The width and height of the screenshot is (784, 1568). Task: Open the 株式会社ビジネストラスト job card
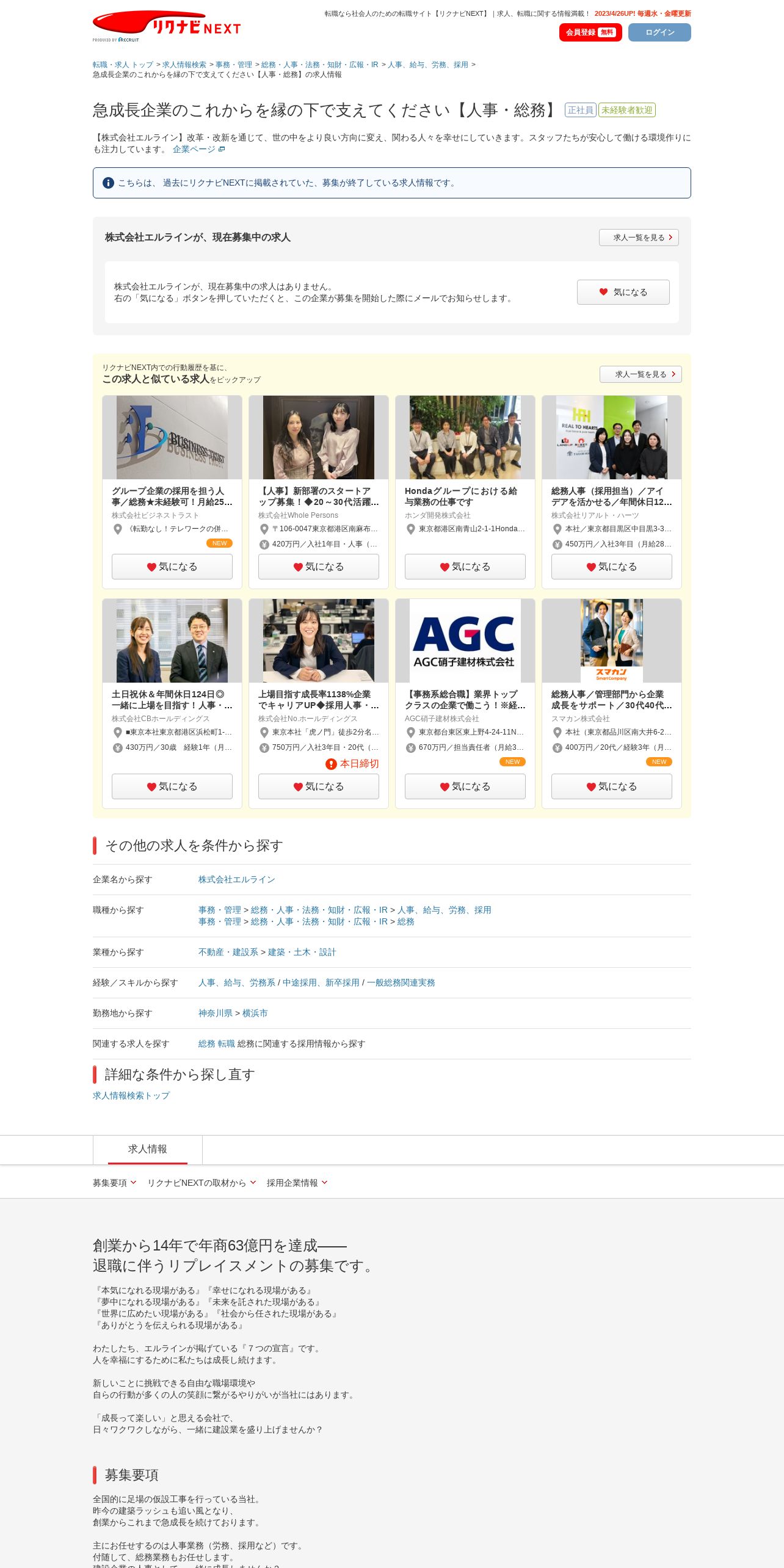pos(172,496)
